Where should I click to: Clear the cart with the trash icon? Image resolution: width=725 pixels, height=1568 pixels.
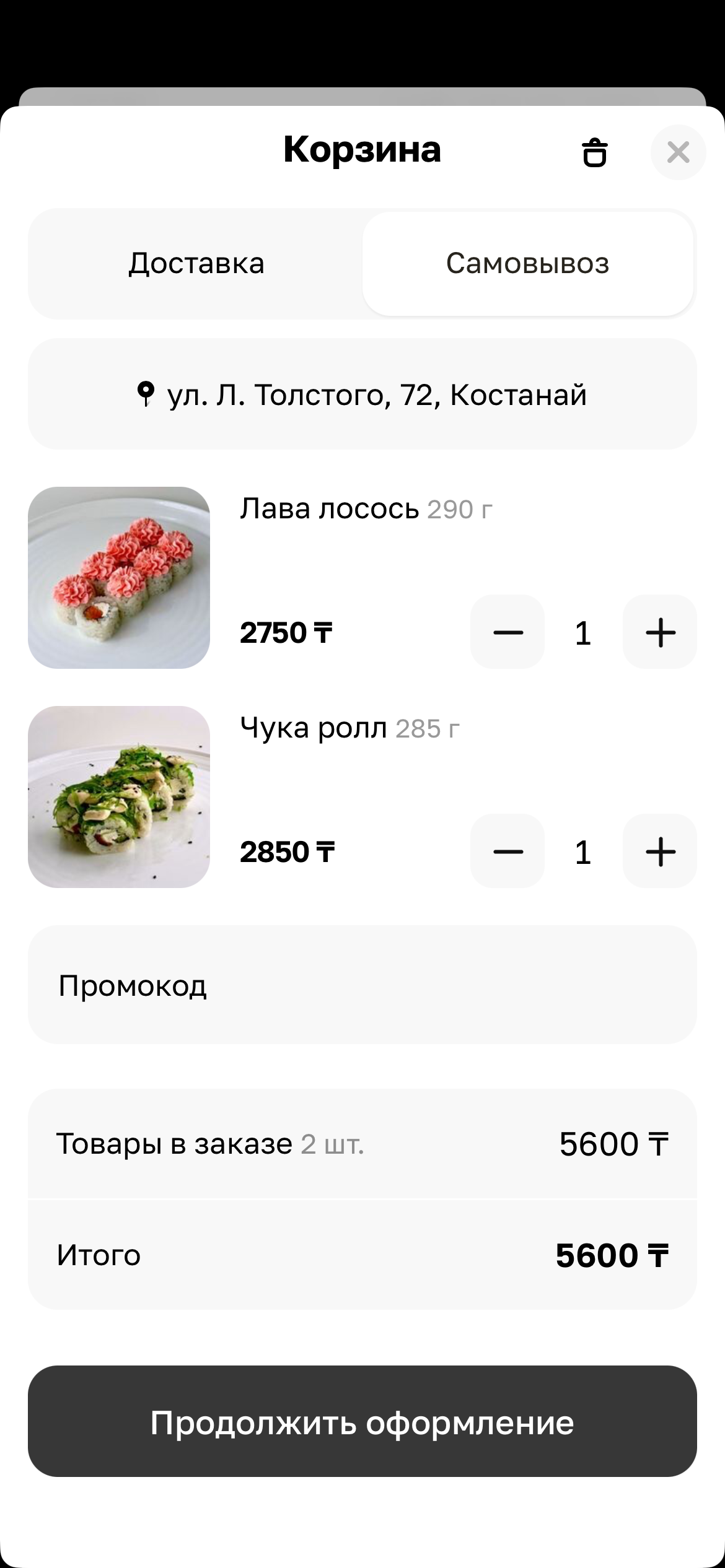(x=594, y=152)
